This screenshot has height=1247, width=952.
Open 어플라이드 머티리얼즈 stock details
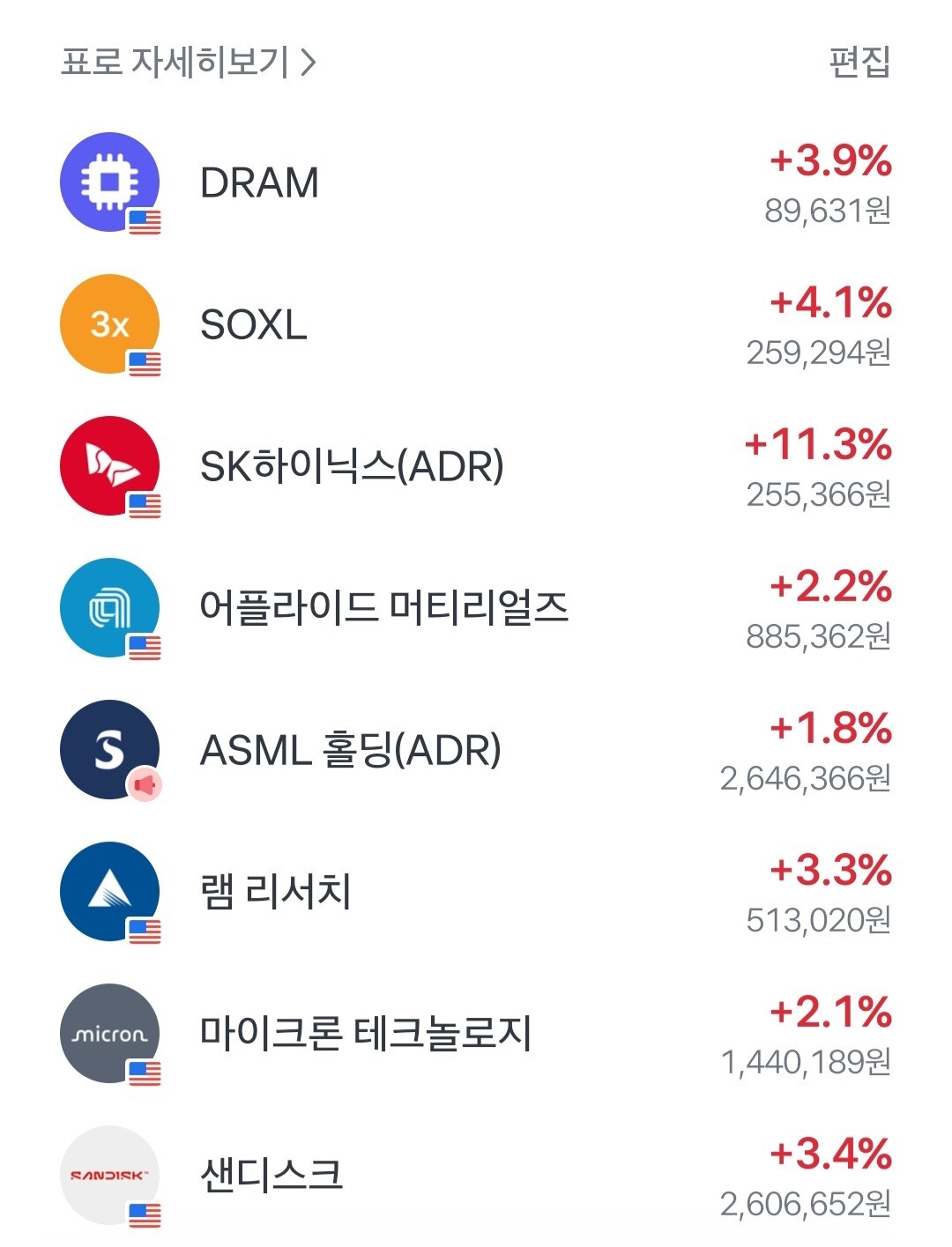point(476,609)
